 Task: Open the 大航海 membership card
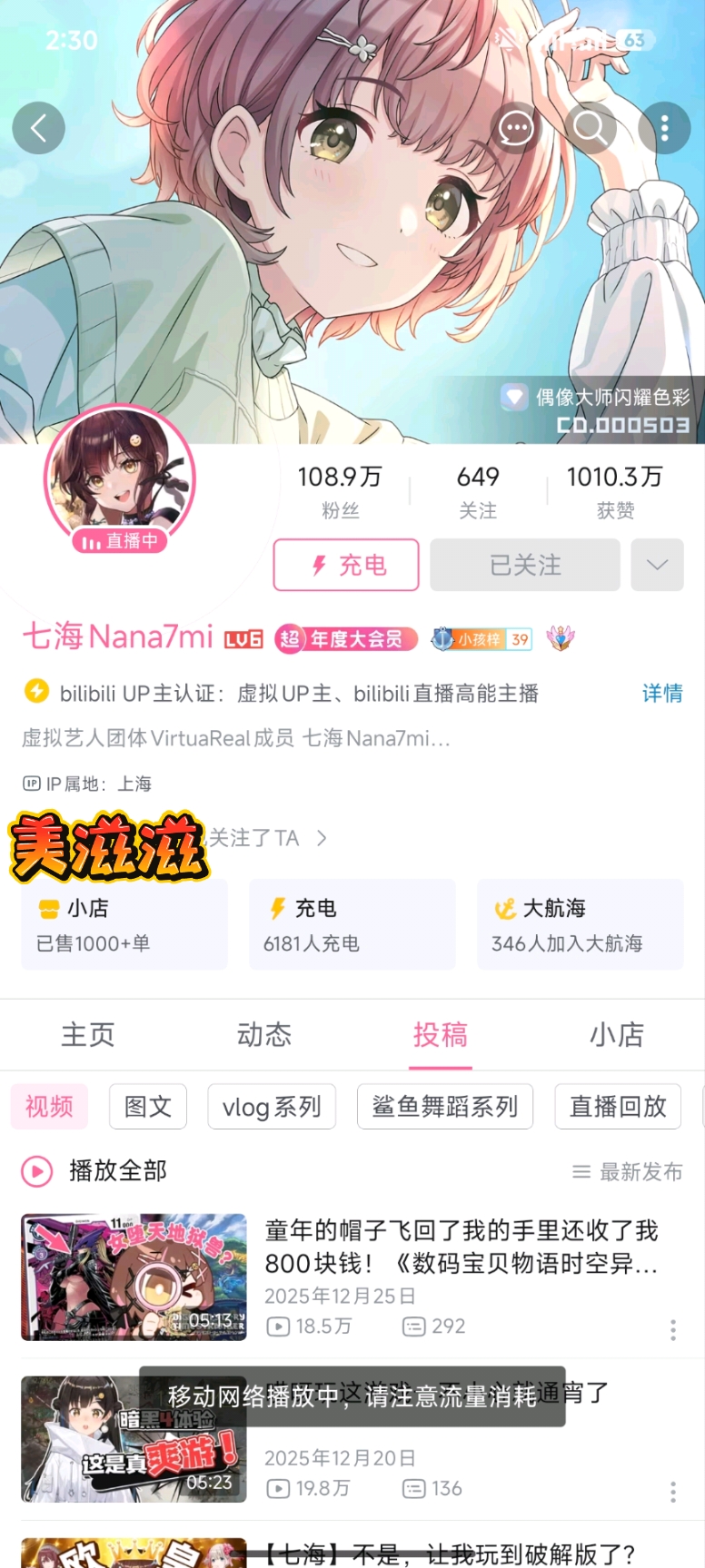[580, 924]
